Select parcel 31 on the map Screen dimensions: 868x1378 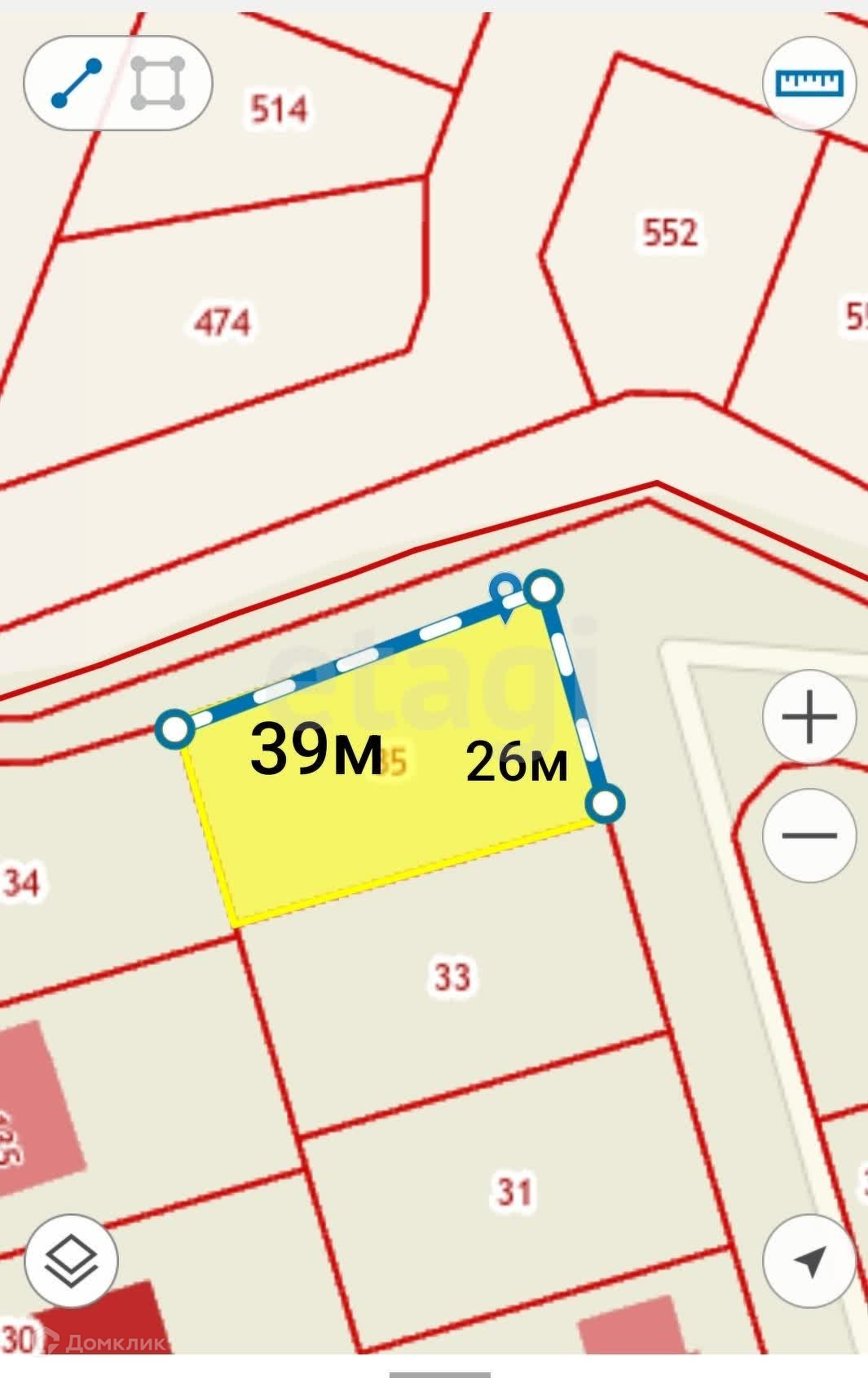point(514,1191)
